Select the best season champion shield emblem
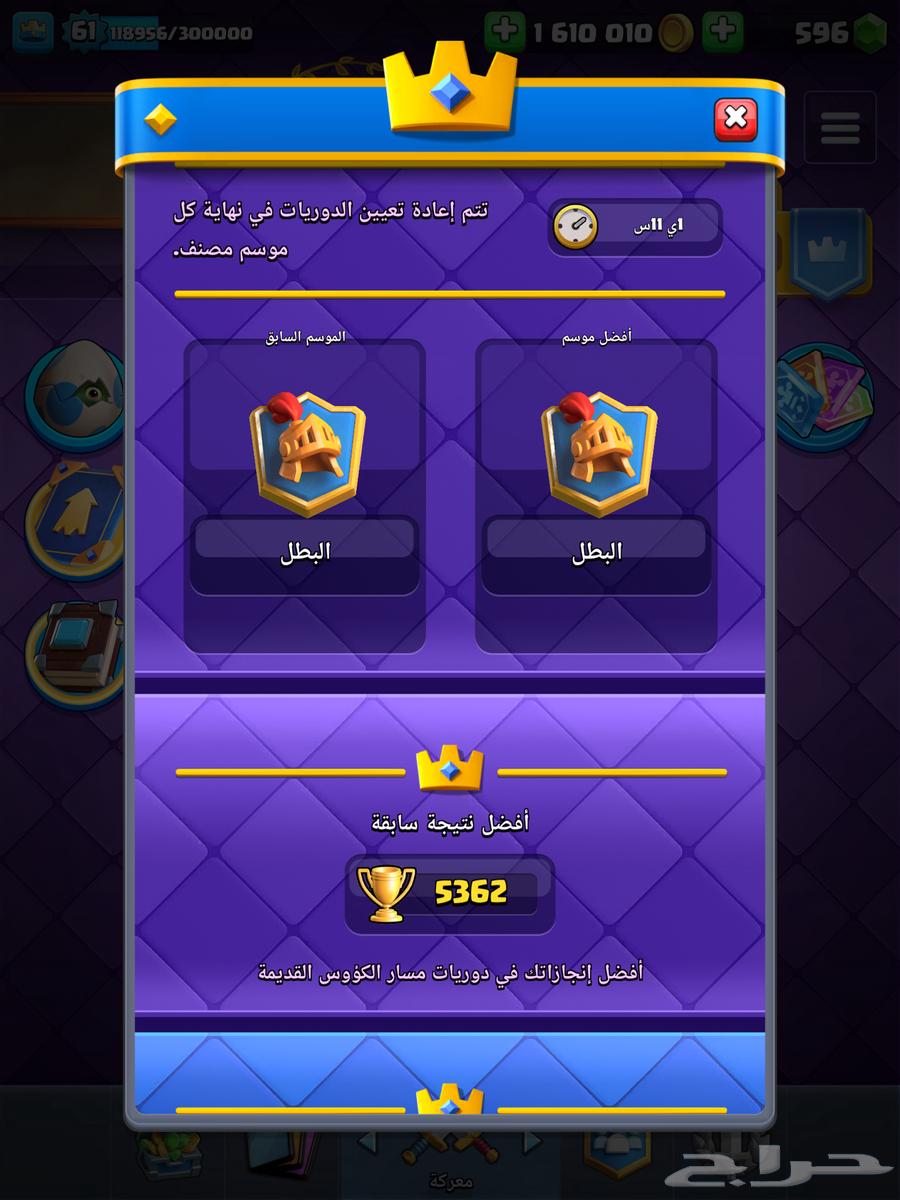The image size is (900, 1200). pos(596,450)
